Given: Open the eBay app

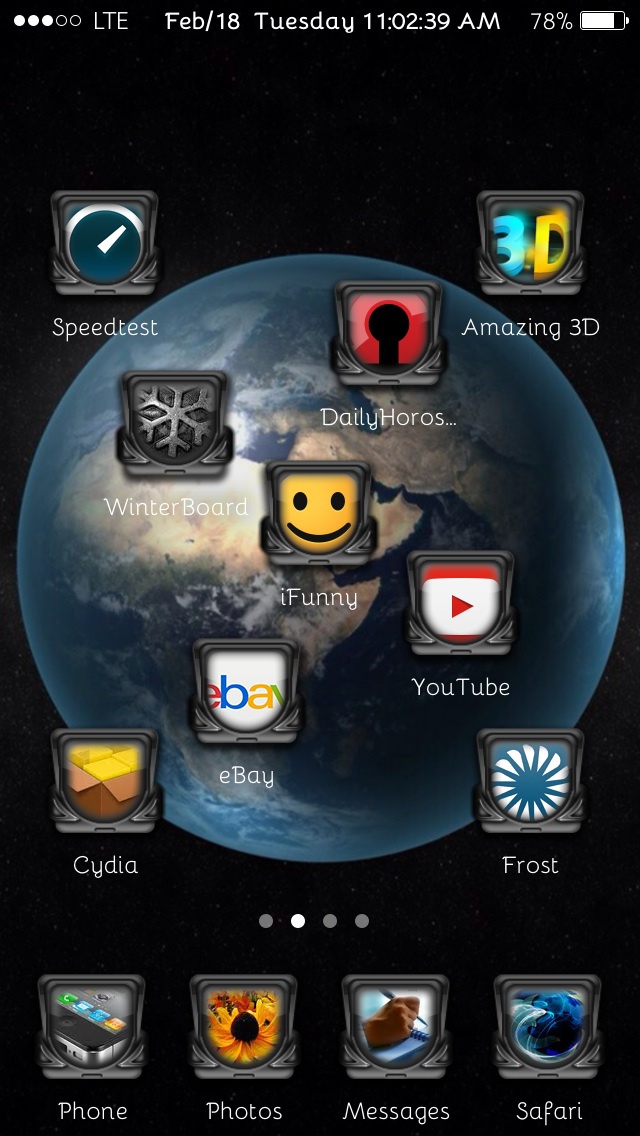Looking at the screenshot, I should tap(246, 692).
